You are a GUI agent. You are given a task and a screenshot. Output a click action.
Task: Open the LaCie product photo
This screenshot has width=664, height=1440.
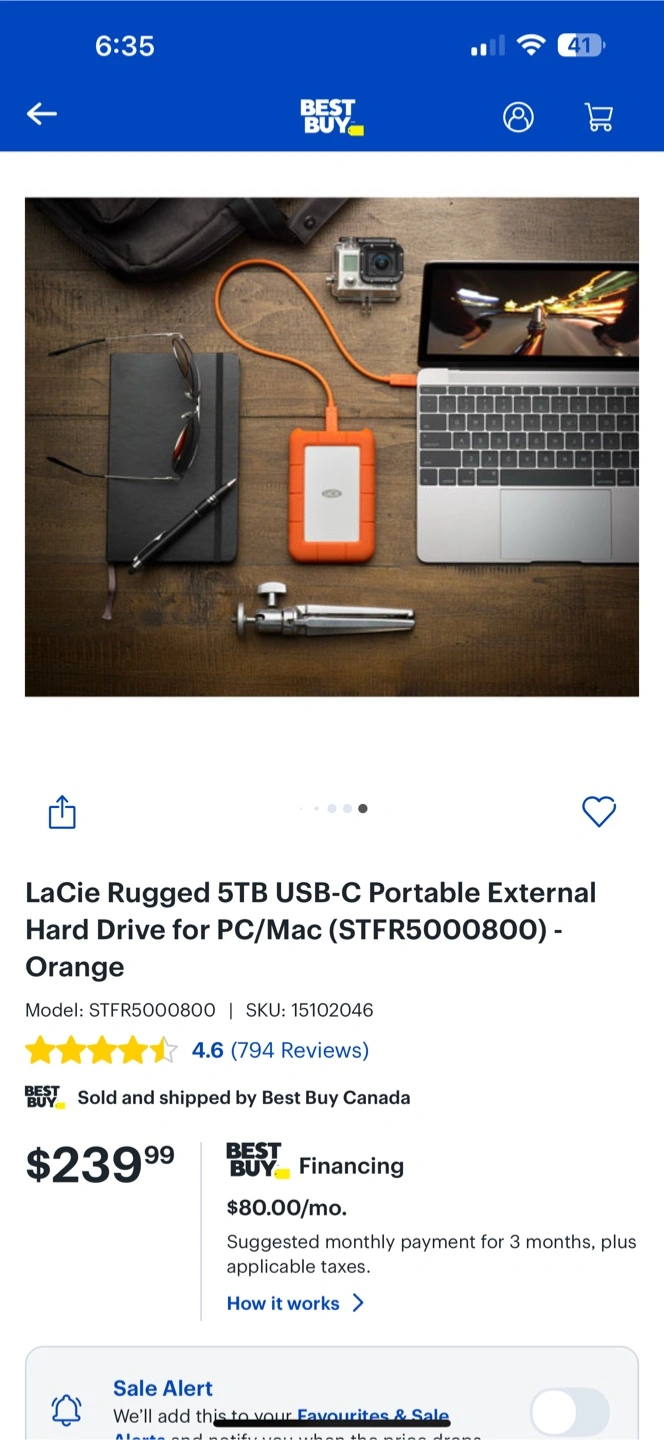(x=332, y=446)
